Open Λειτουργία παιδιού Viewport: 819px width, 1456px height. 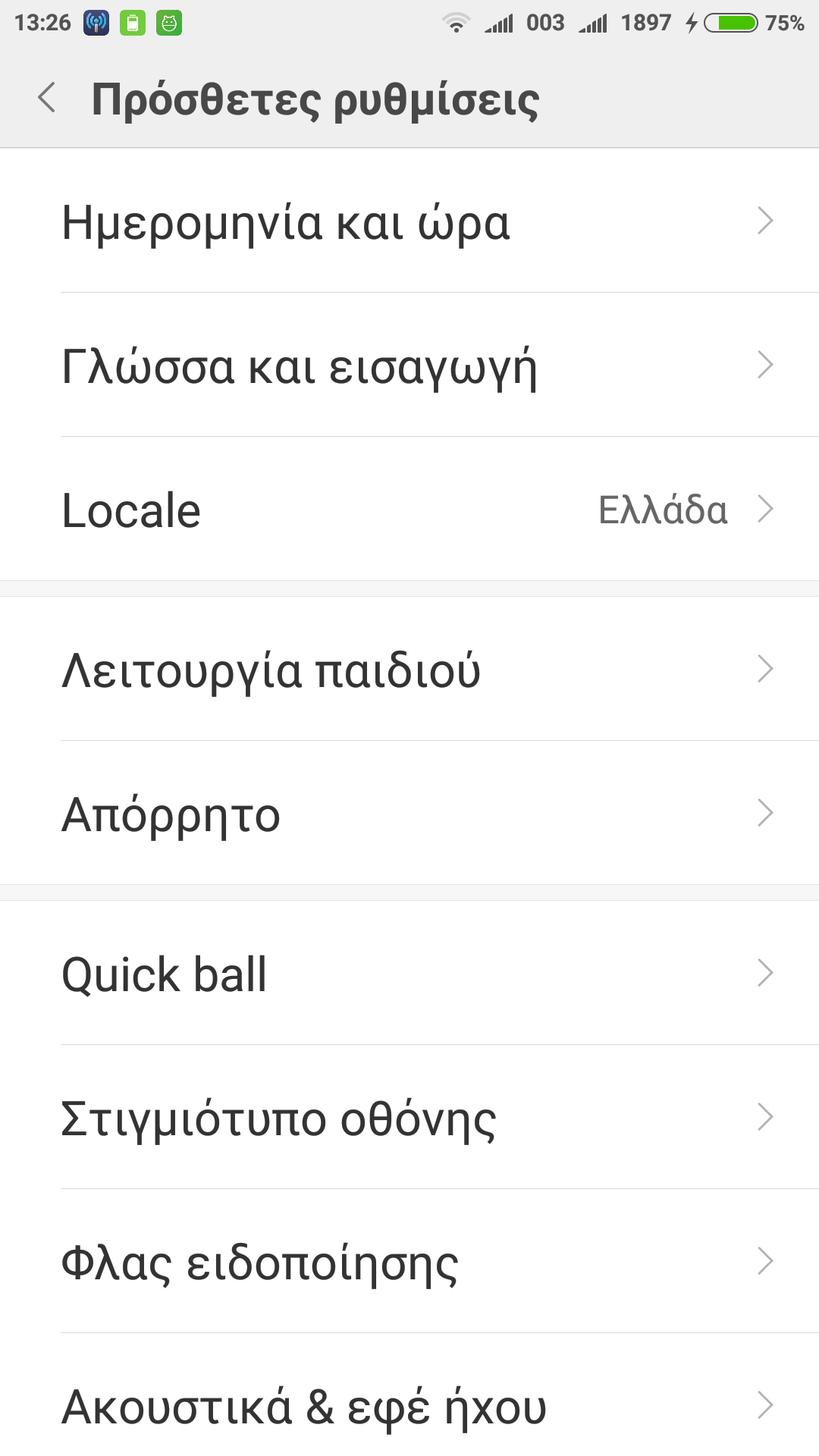409,670
